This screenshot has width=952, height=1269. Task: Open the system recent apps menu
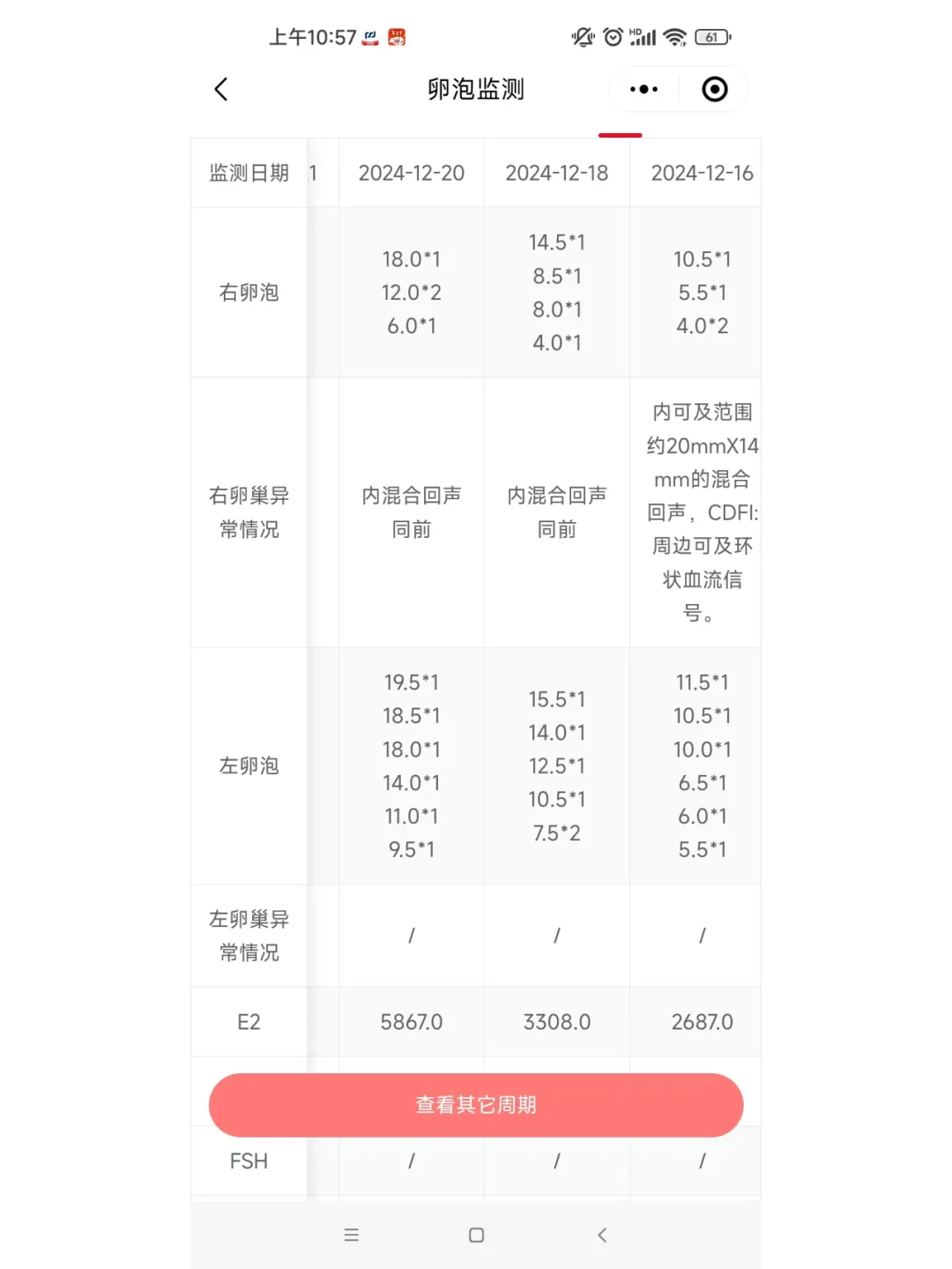pos(352,1235)
